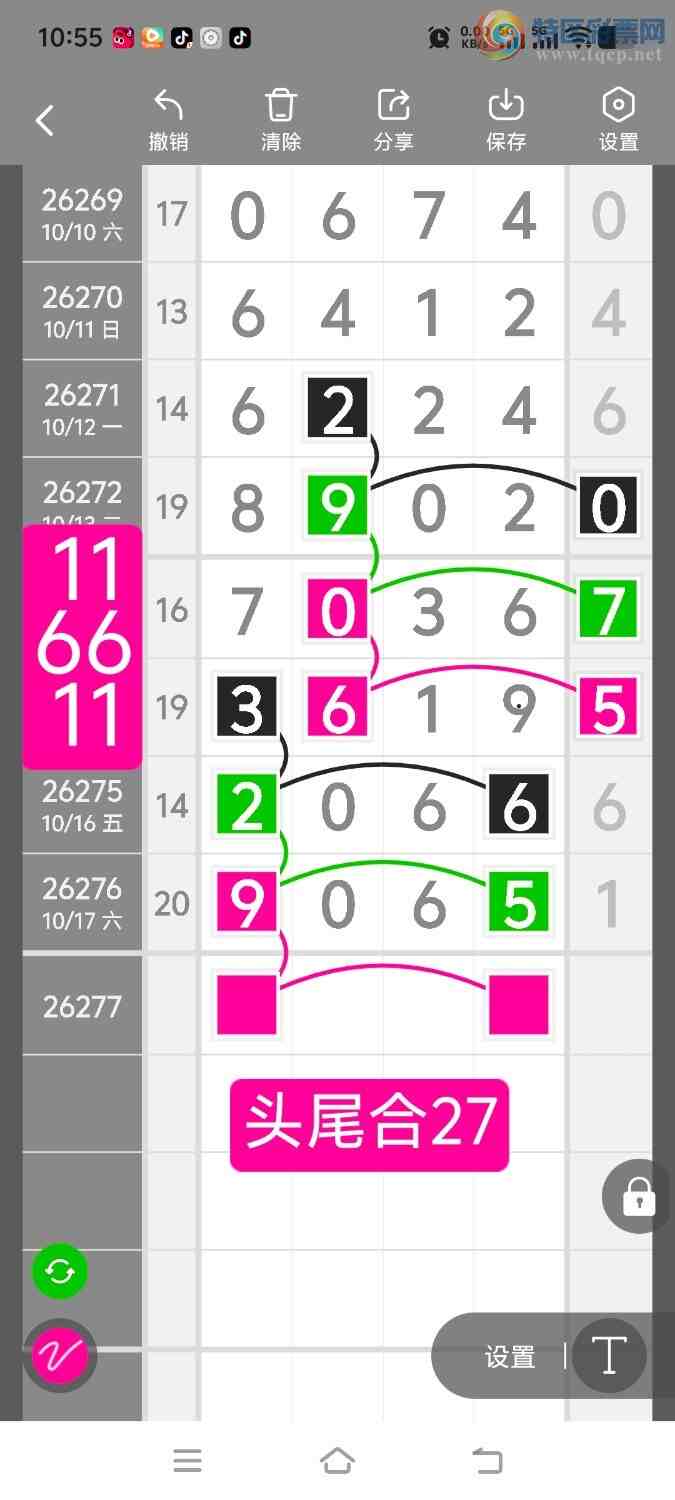The image size is (675, 1500).
Task: Save the chart with 保存
Action: (506, 121)
